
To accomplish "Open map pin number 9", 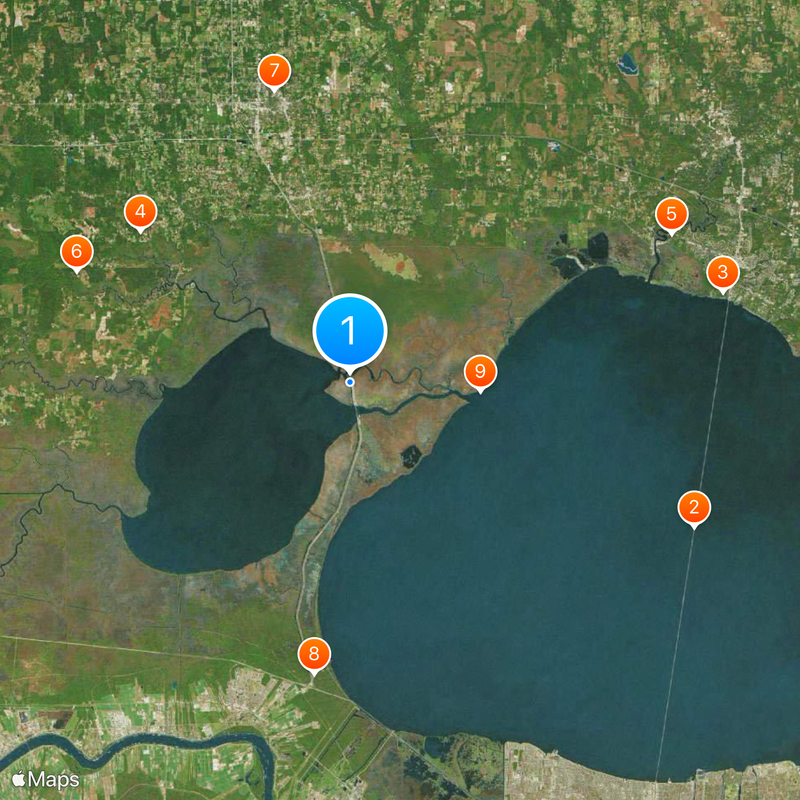I will (x=480, y=373).
